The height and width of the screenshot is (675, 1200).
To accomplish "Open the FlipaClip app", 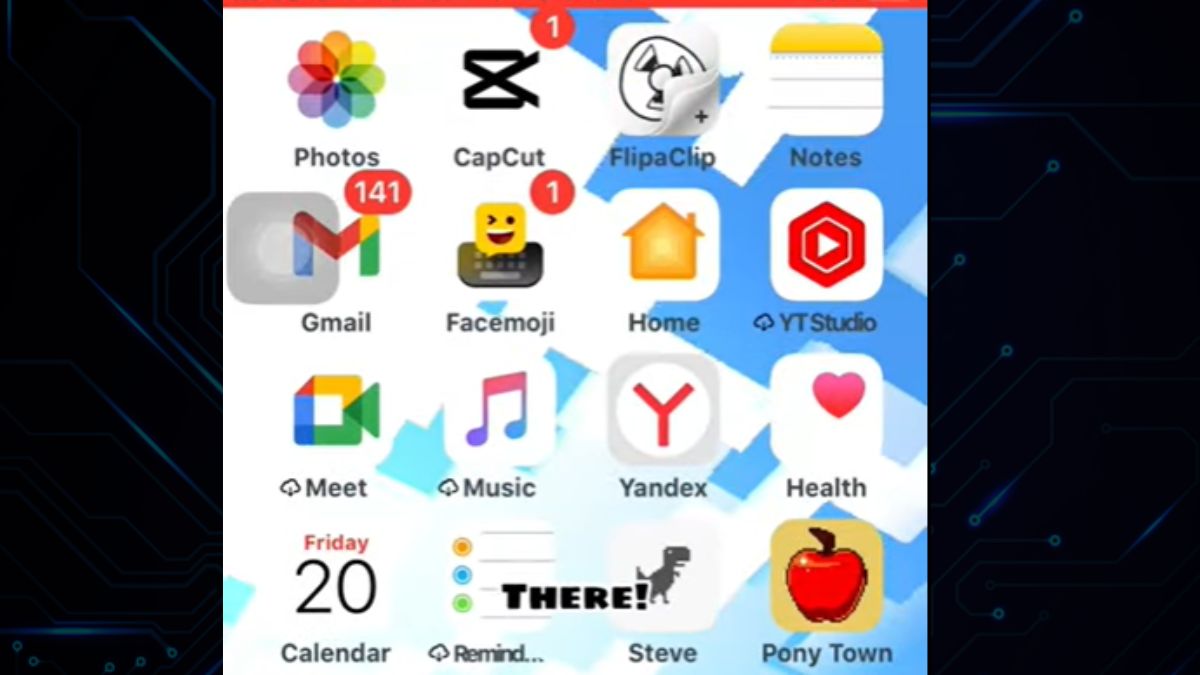I will [x=663, y=80].
